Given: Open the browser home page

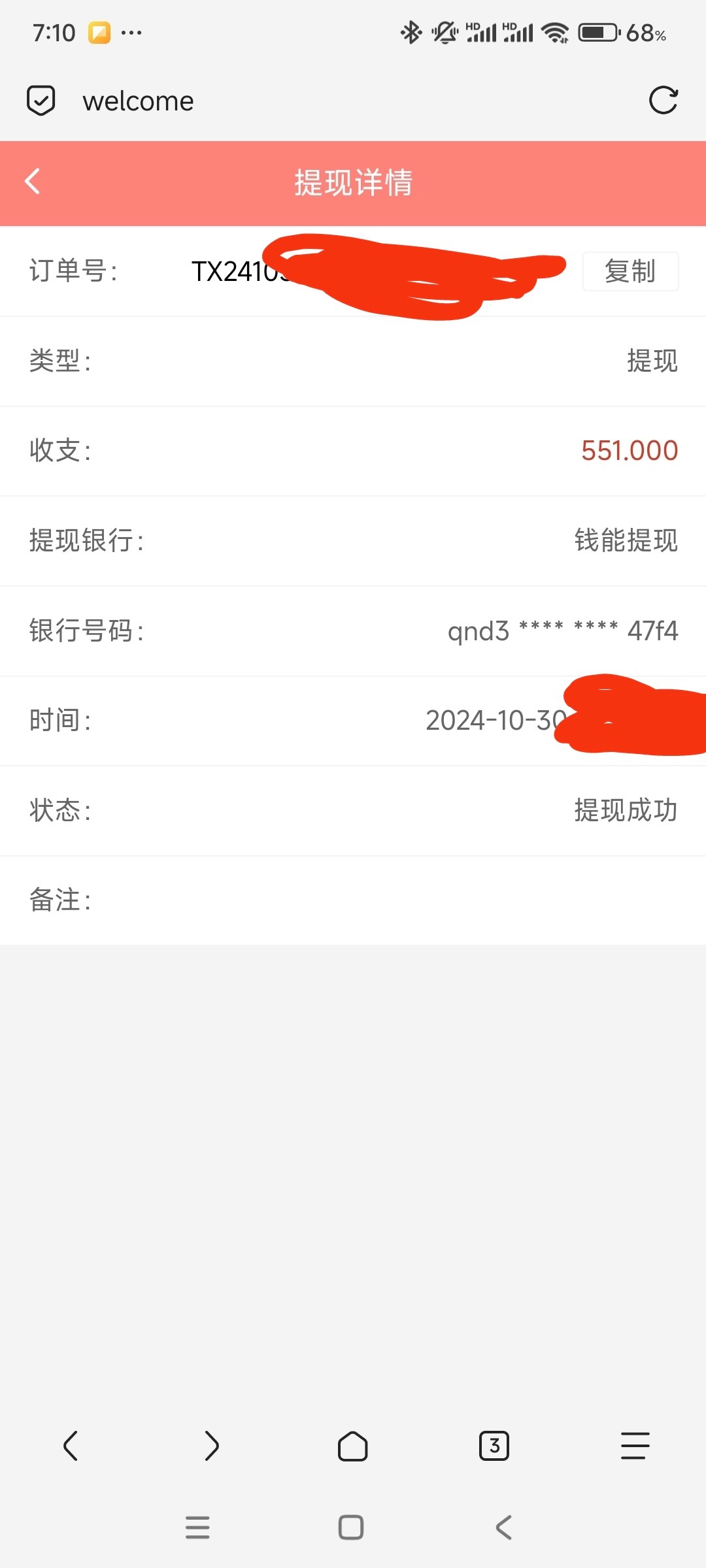Looking at the screenshot, I should point(353,1446).
